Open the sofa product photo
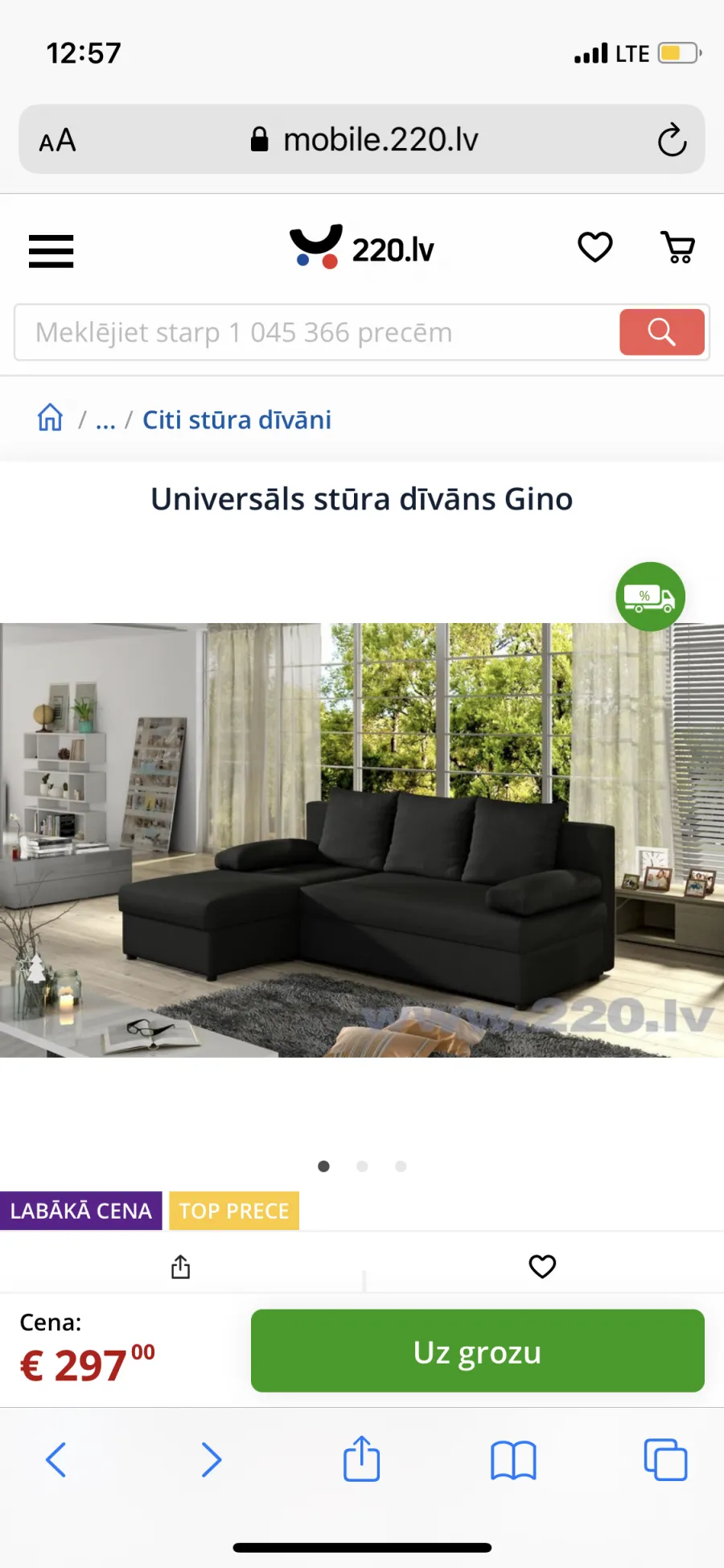The image size is (724, 1568). pos(362,840)
